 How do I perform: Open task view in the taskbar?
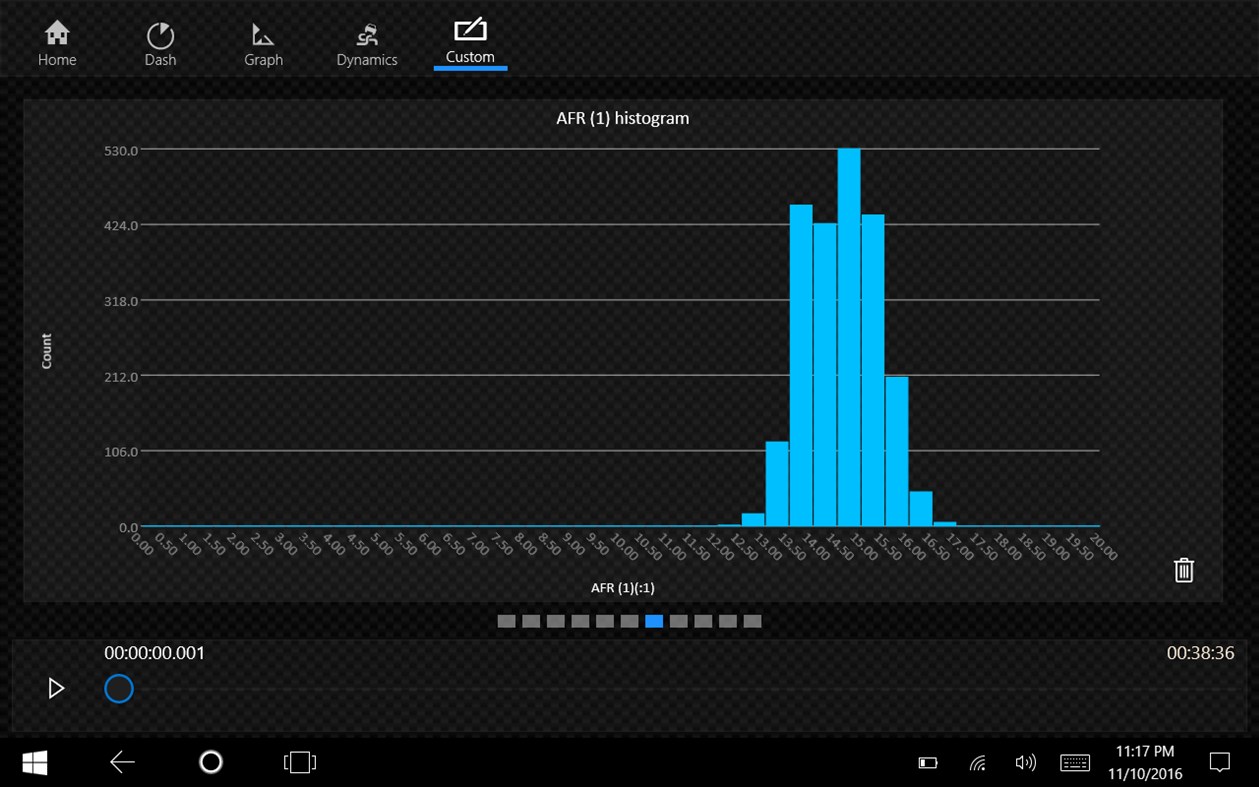click(x=300, y=763)
